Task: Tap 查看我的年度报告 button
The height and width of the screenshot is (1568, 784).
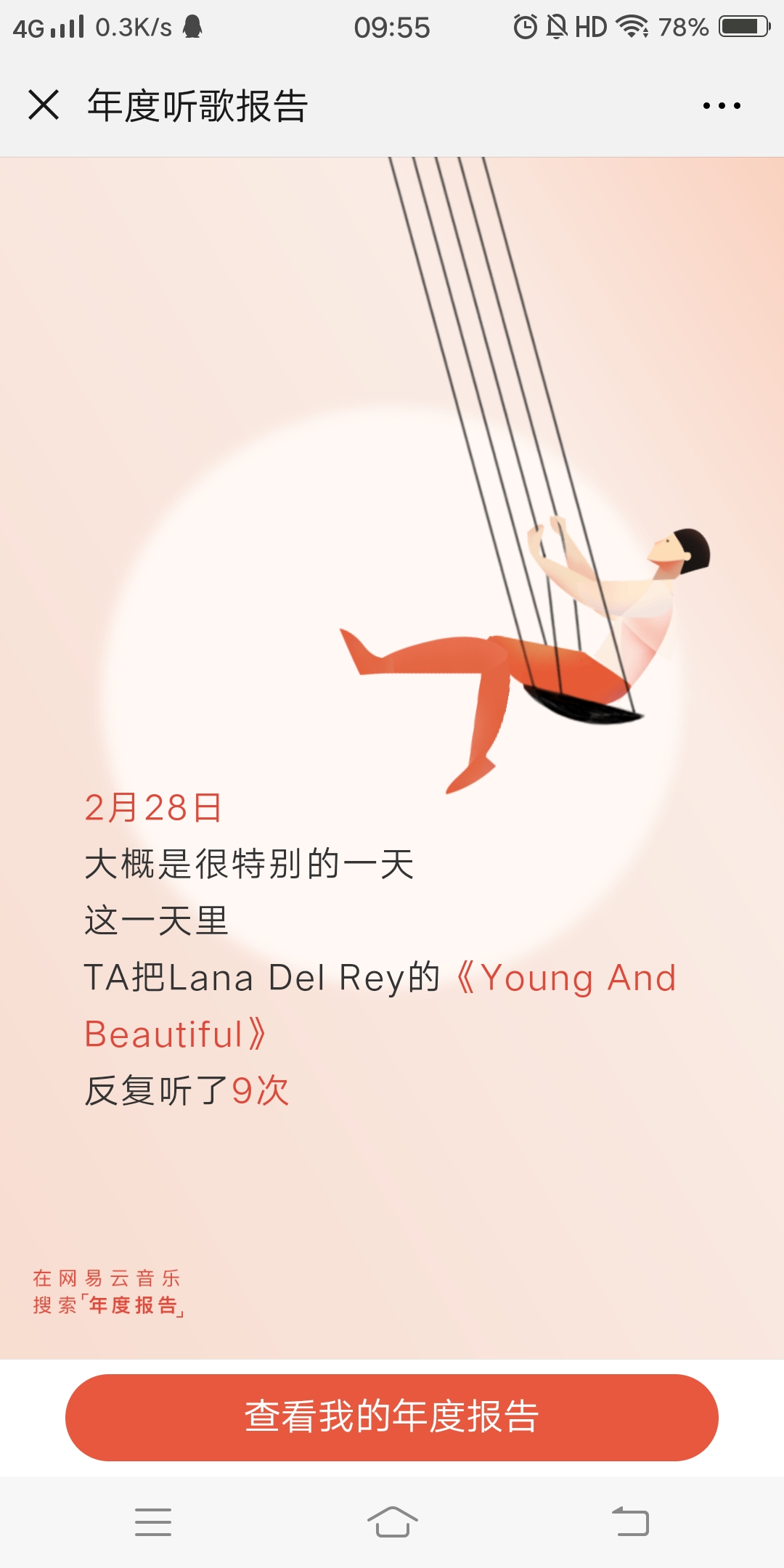Action: point(392,1417)
